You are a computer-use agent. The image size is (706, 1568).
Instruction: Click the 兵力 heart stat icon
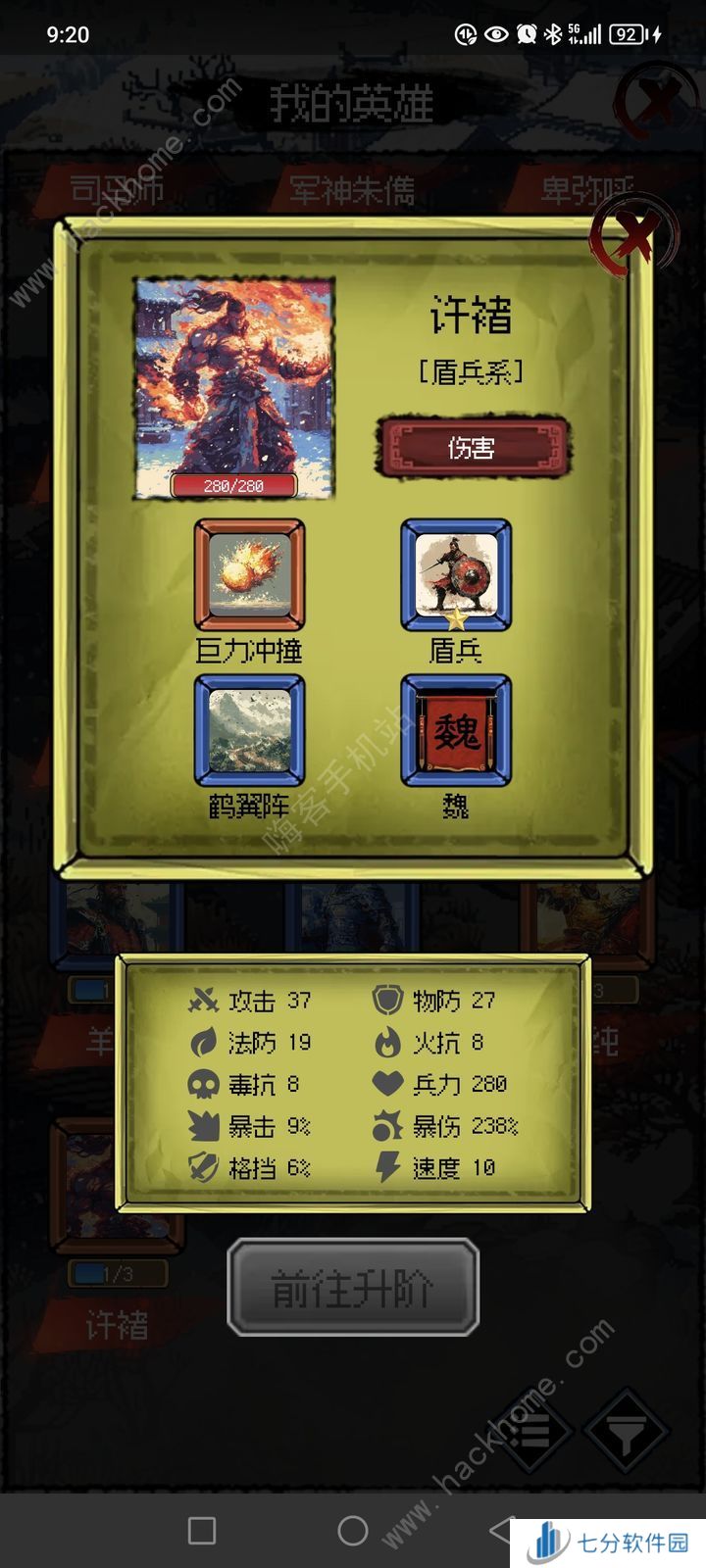(x=390, y=1084)
